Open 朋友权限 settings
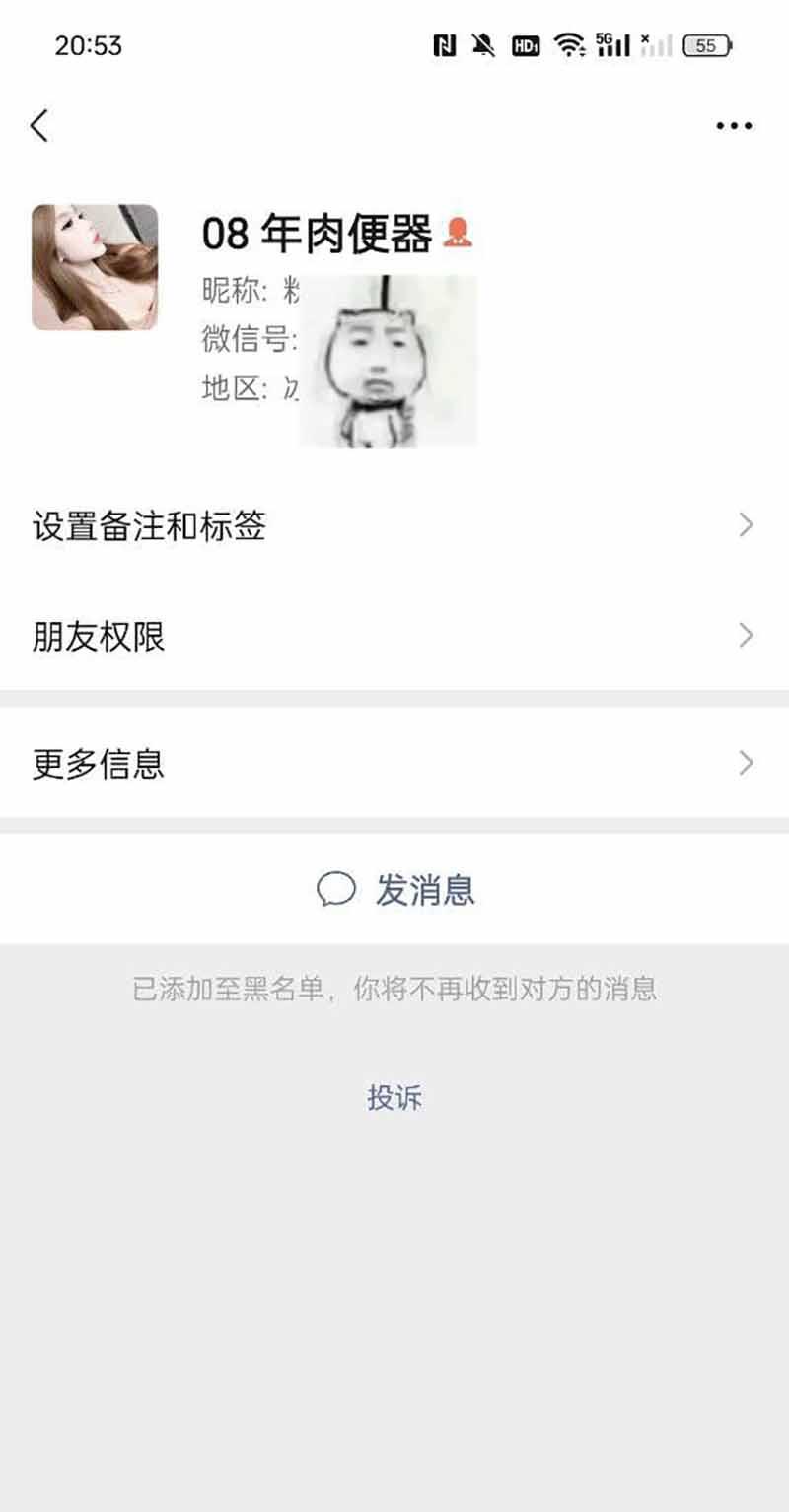The height and width of the screenshot is (1512, 789). click(394, 637)
